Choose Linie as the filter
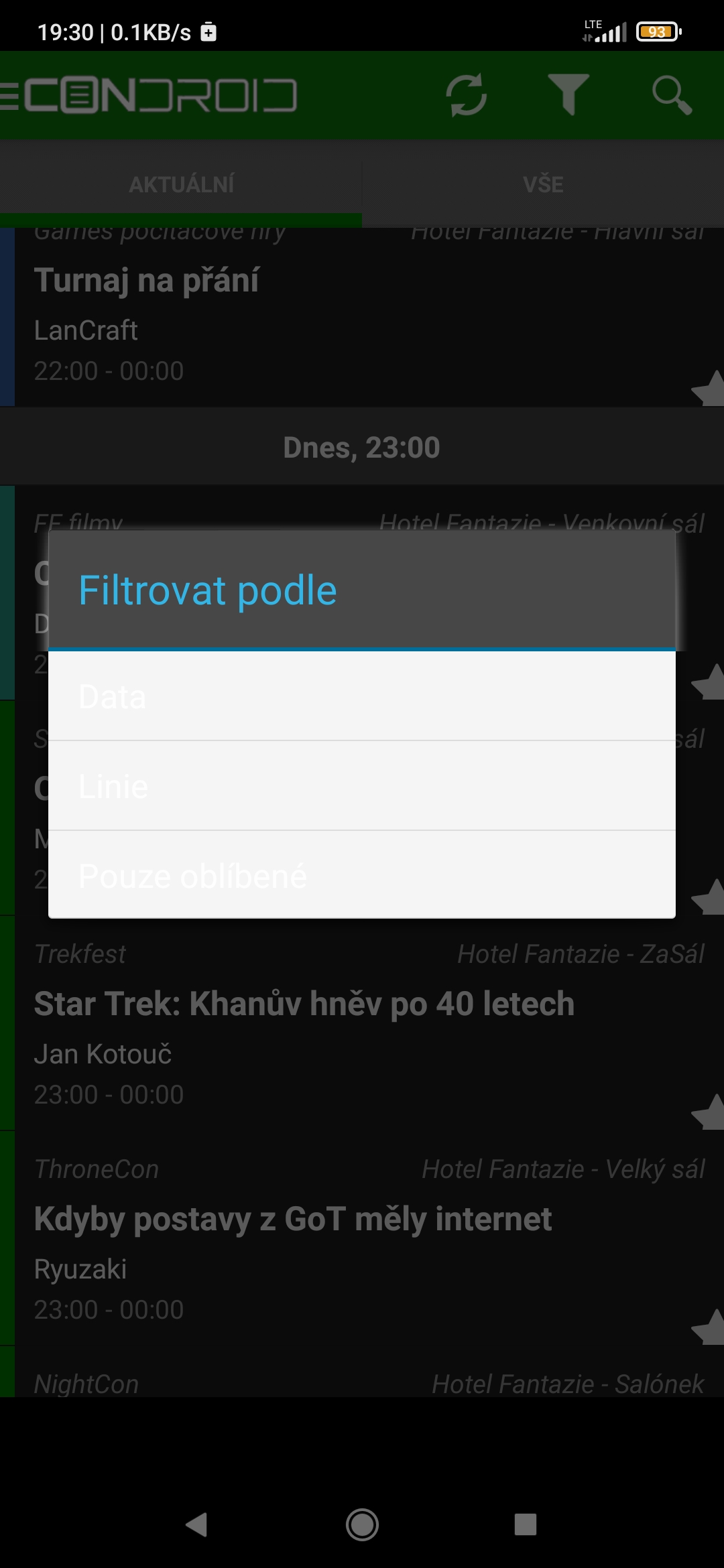This screenshot has width=724, height=1568. point(362,786)
